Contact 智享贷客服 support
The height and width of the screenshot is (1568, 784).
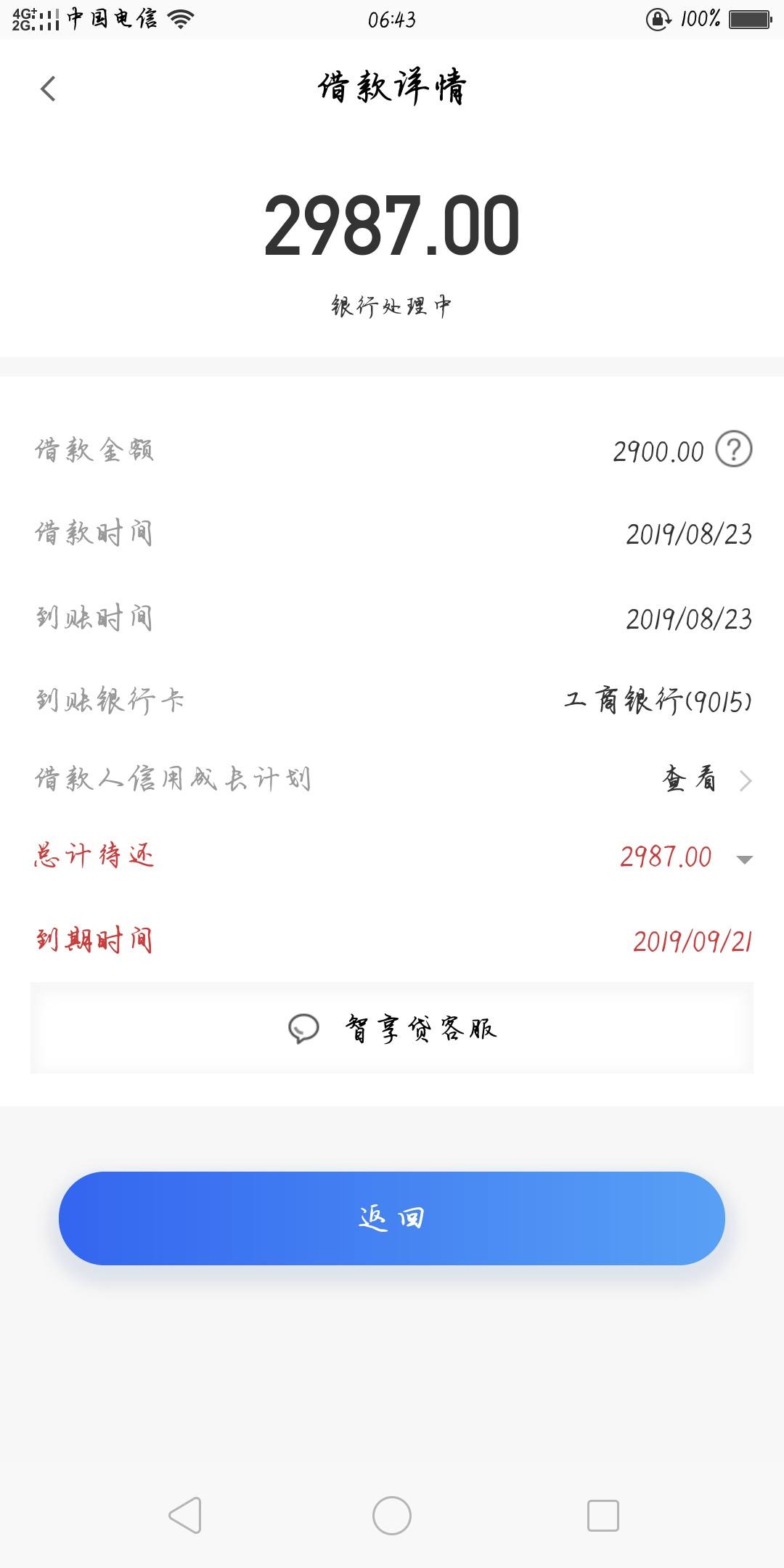[x=392, y=1028]
